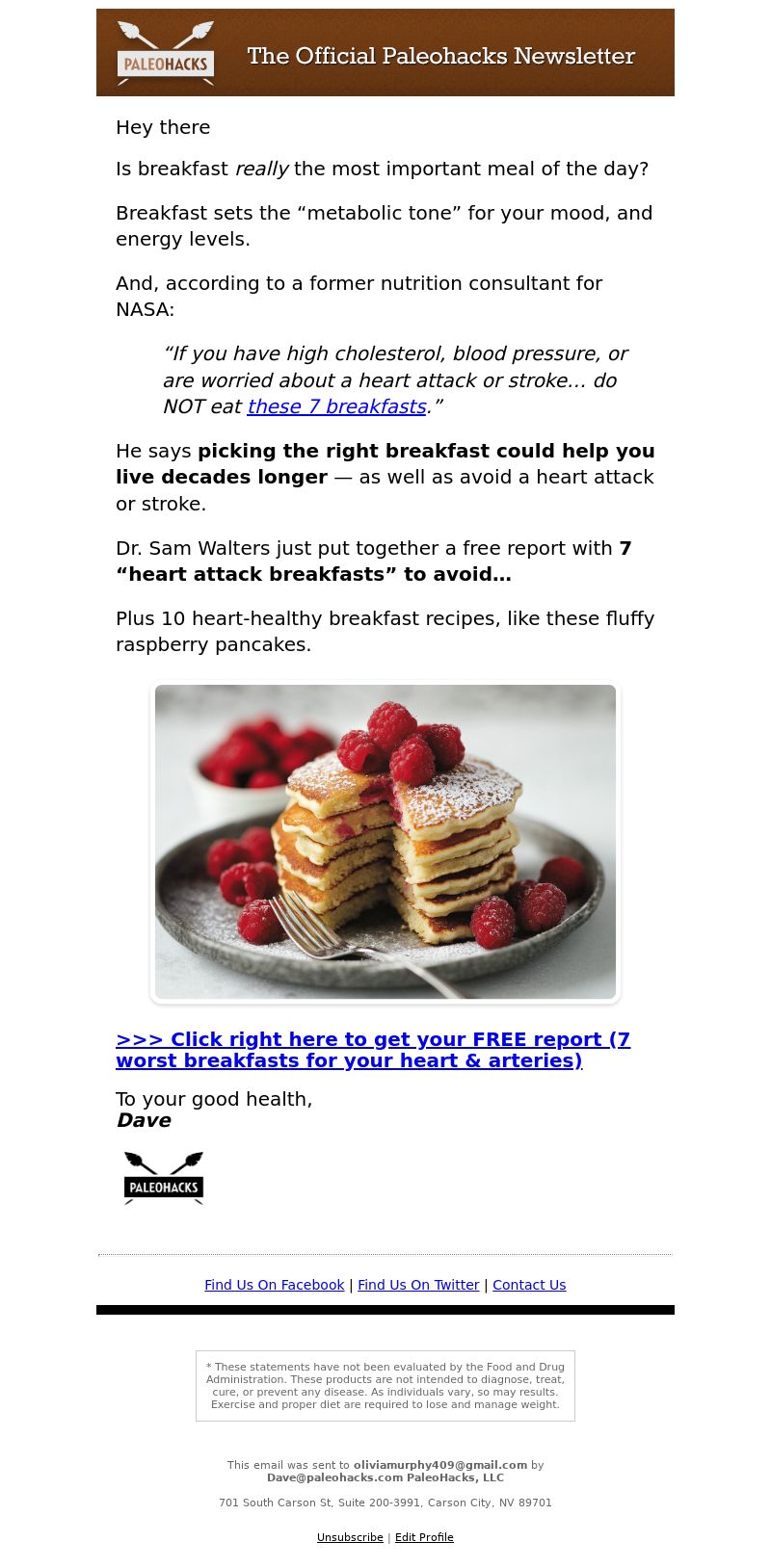
Task: Open Find Us On Twitter link
Action: [418, 1285]
